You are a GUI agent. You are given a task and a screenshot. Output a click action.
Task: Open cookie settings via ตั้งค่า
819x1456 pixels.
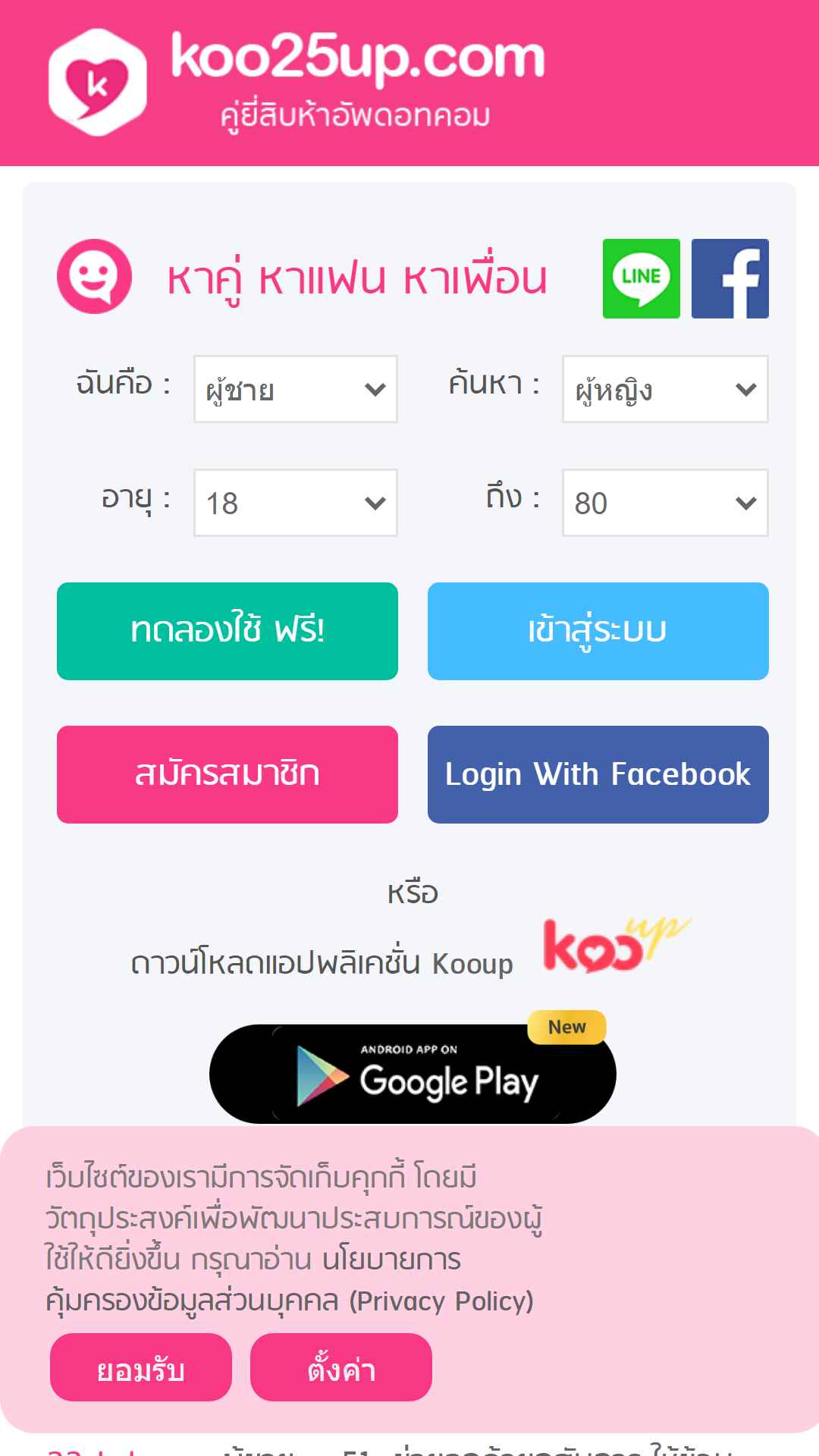[341, 1367]
